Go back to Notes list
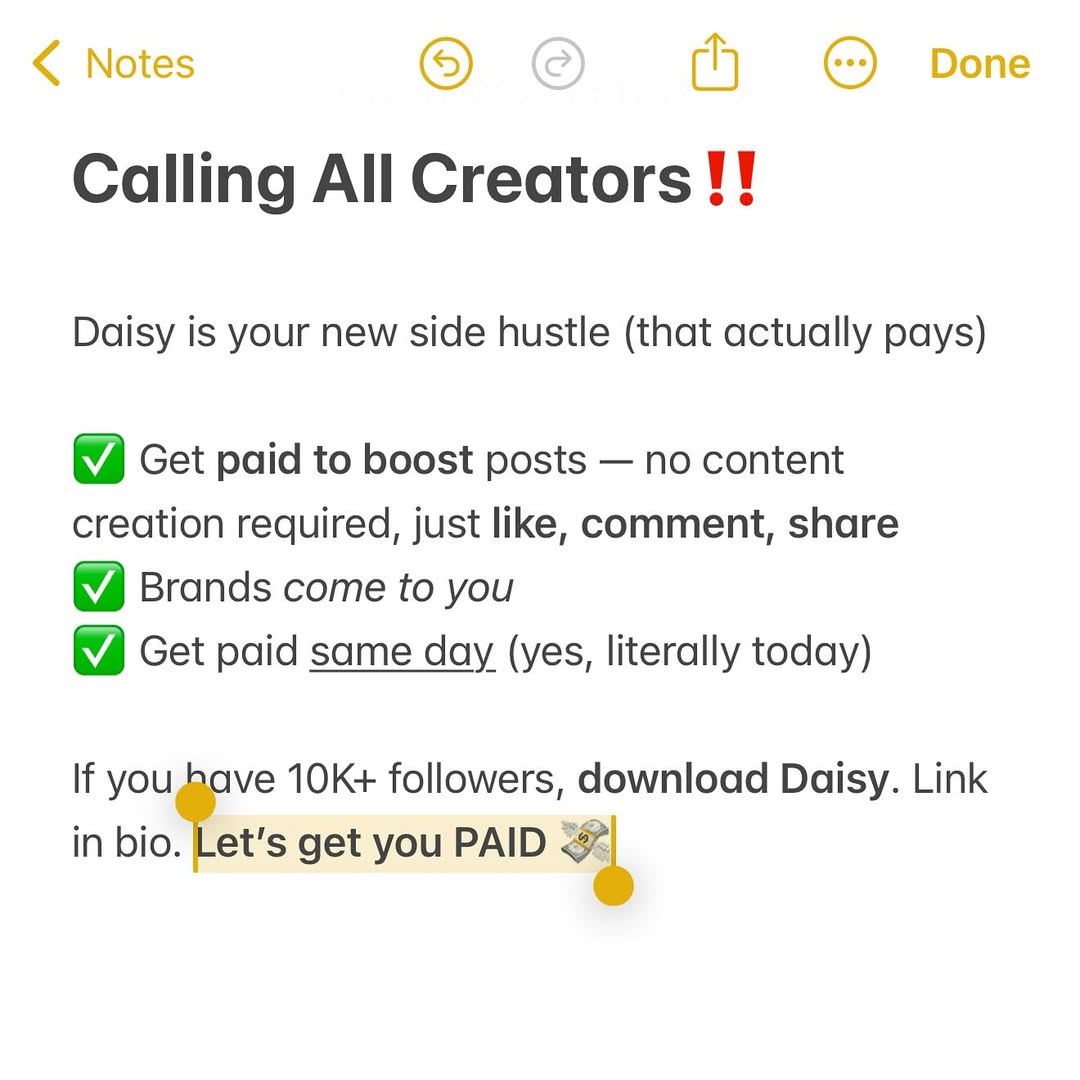This screenshot has width=1080, height=1080. (x=114, y=63)
